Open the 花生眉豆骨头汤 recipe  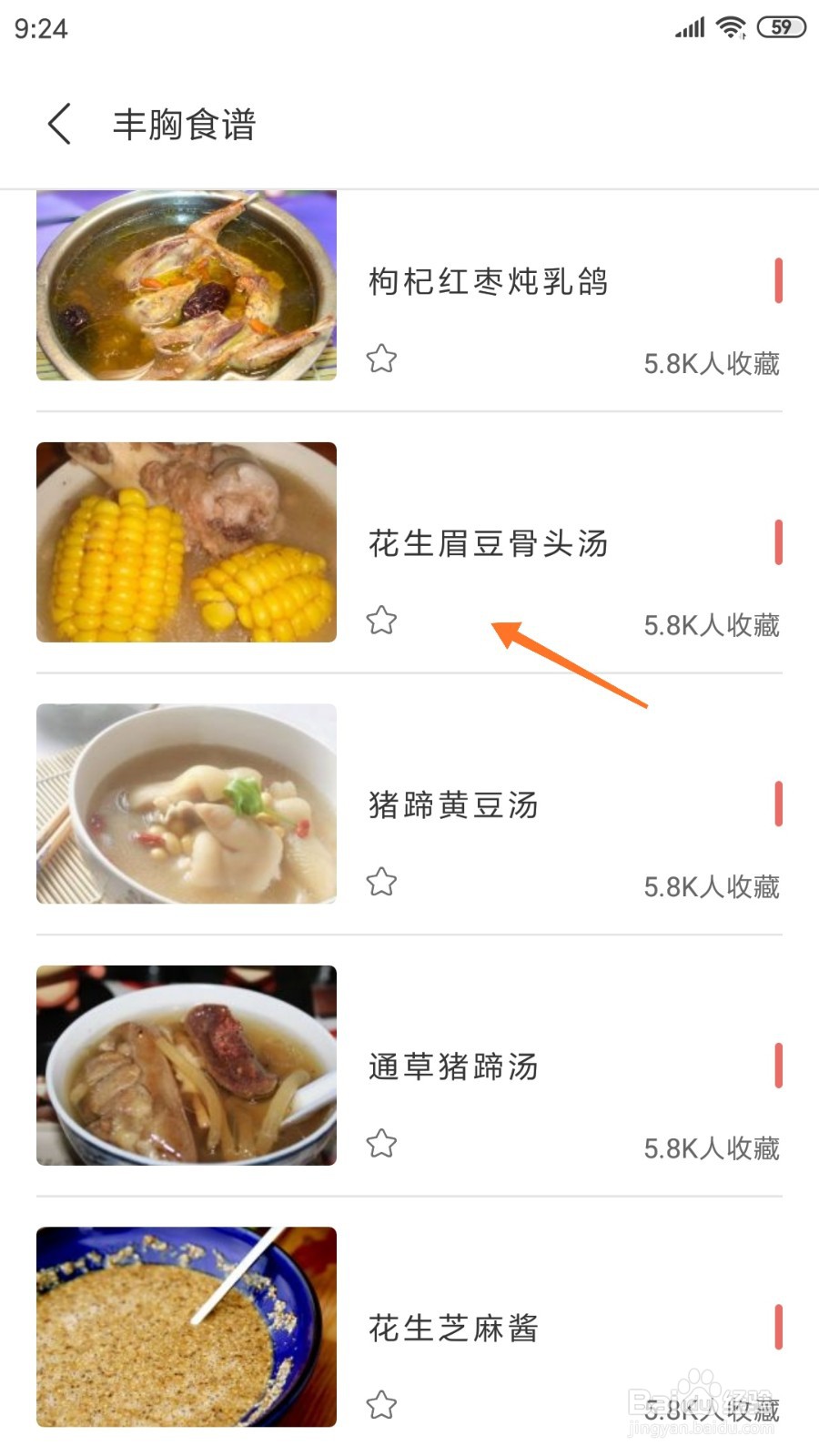pos(488,543)
